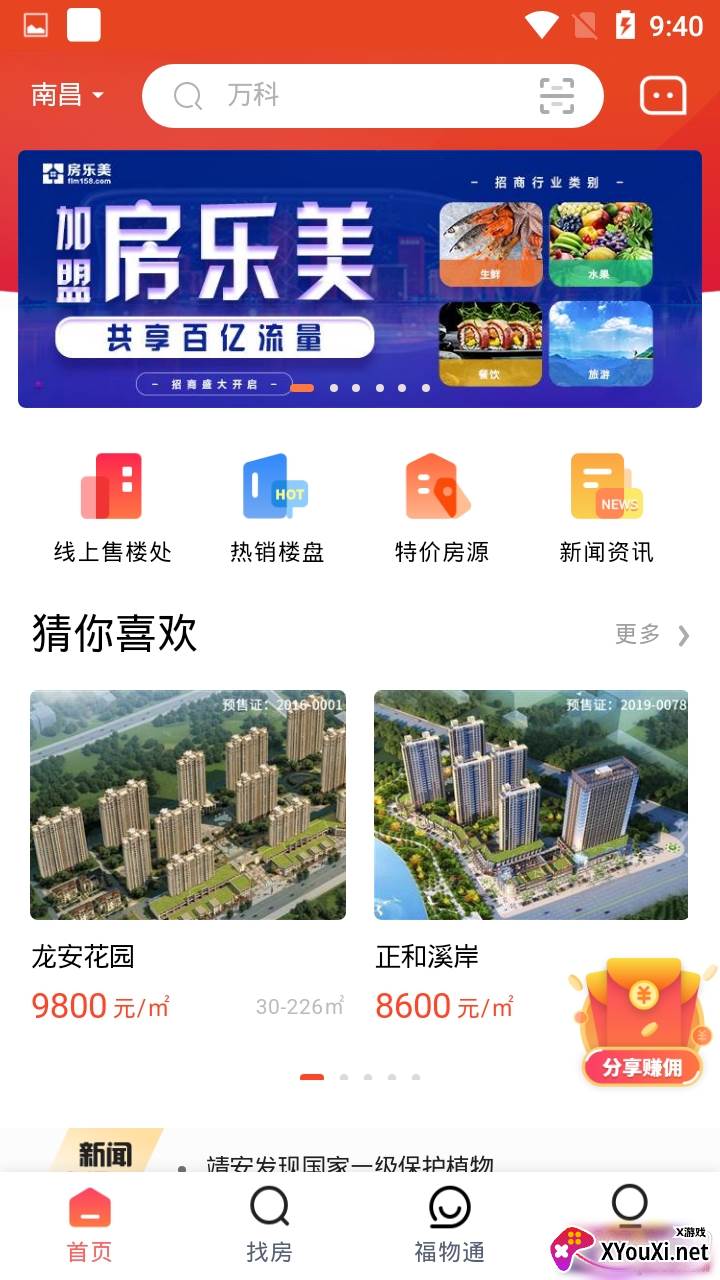Open the 房乐美 franchise banner
Viewport: 720px width, 1280px height.
[x=360, y=279]
